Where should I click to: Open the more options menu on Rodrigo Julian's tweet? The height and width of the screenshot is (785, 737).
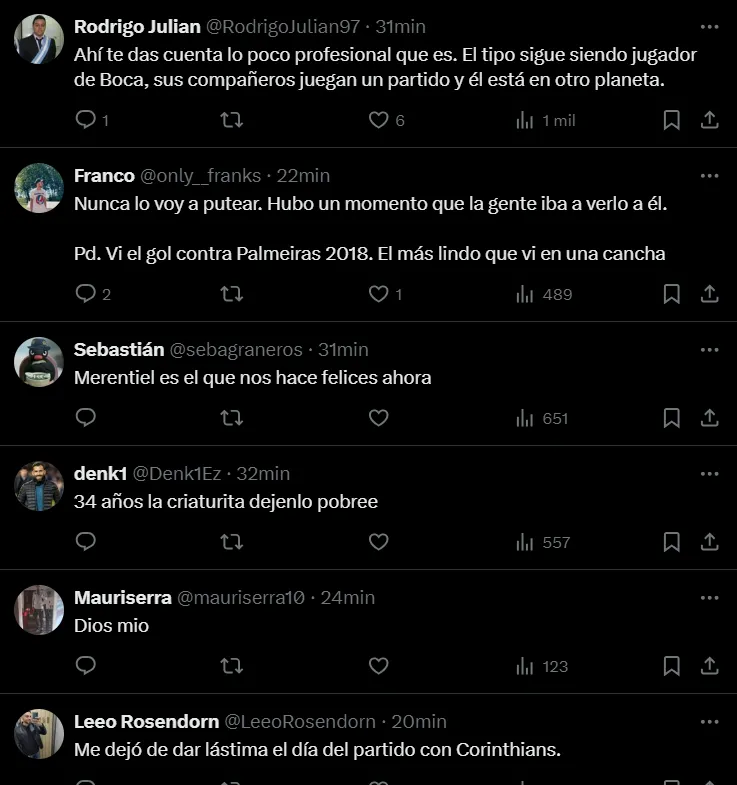[709, 25]
